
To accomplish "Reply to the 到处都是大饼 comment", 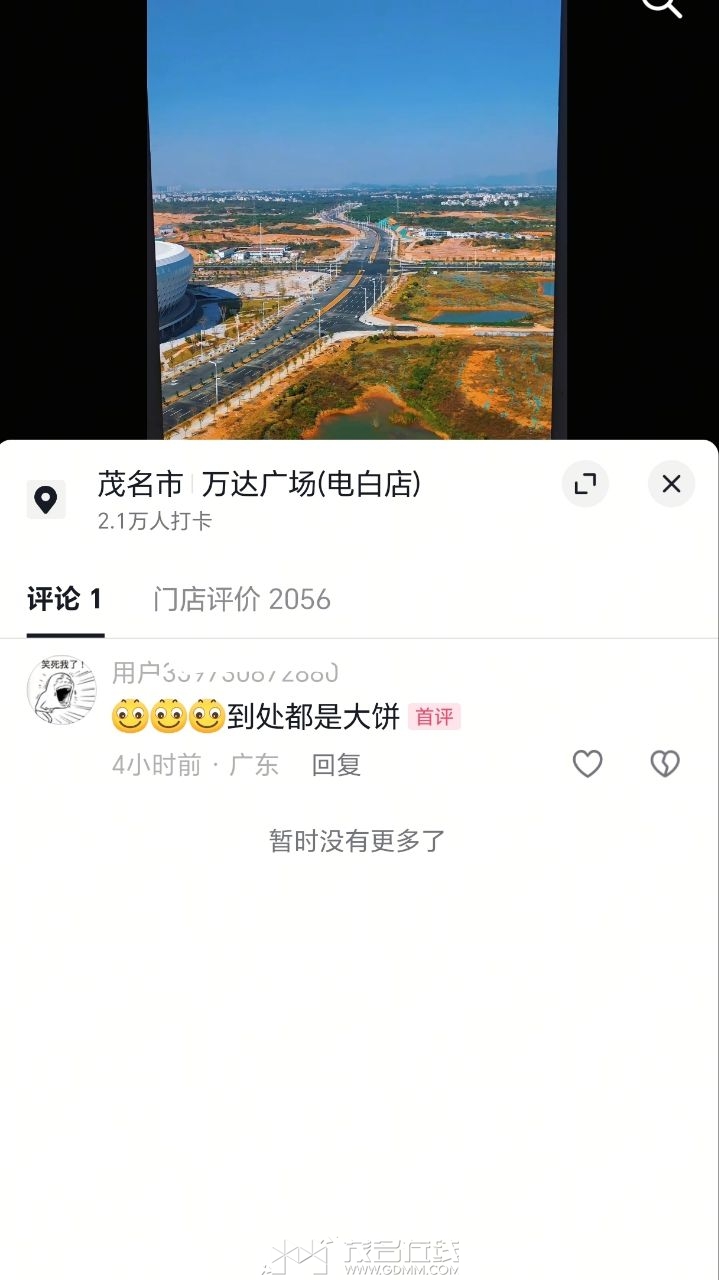I will click(336, 765).
